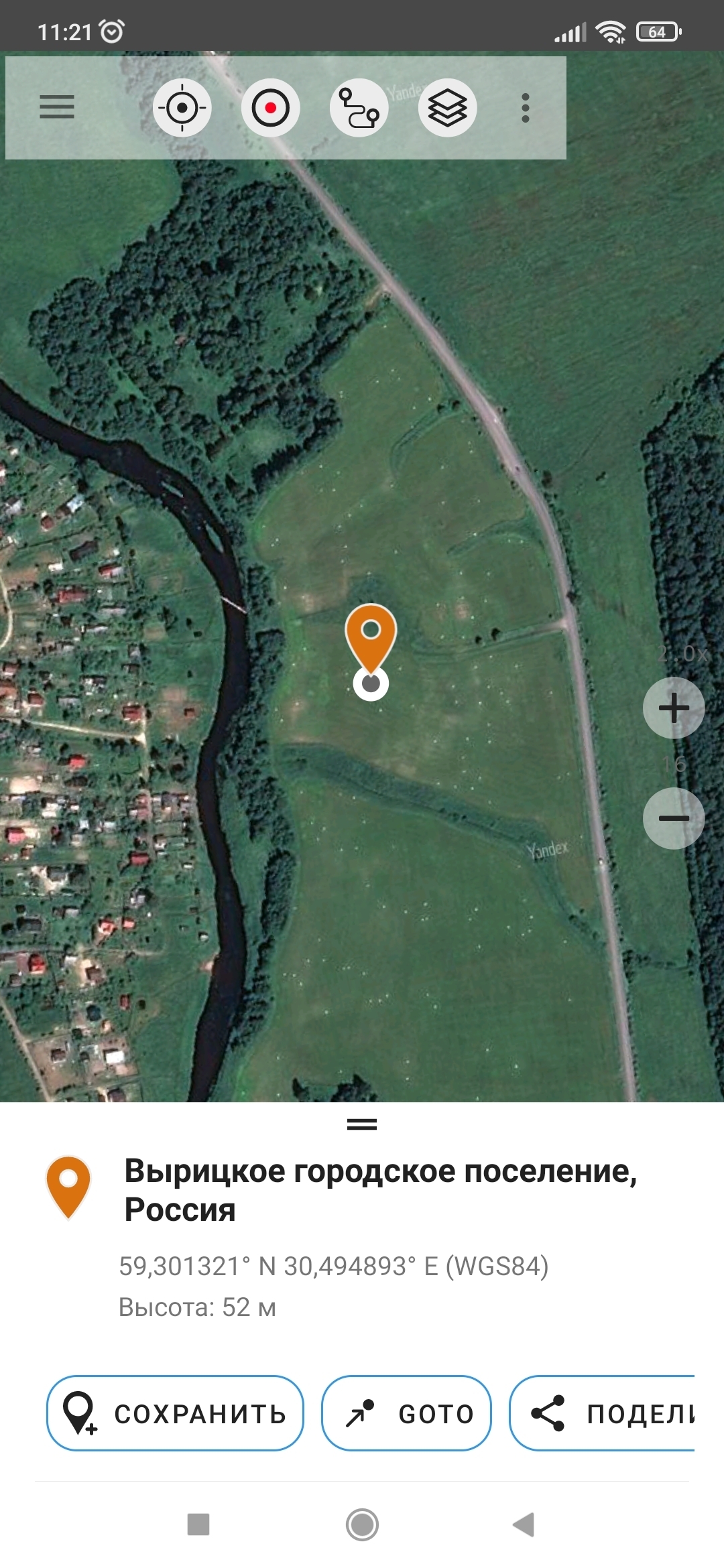Expand the location details panel handle
The width and height of the screenshot is (724, 1568).
tap(362, 1124)
